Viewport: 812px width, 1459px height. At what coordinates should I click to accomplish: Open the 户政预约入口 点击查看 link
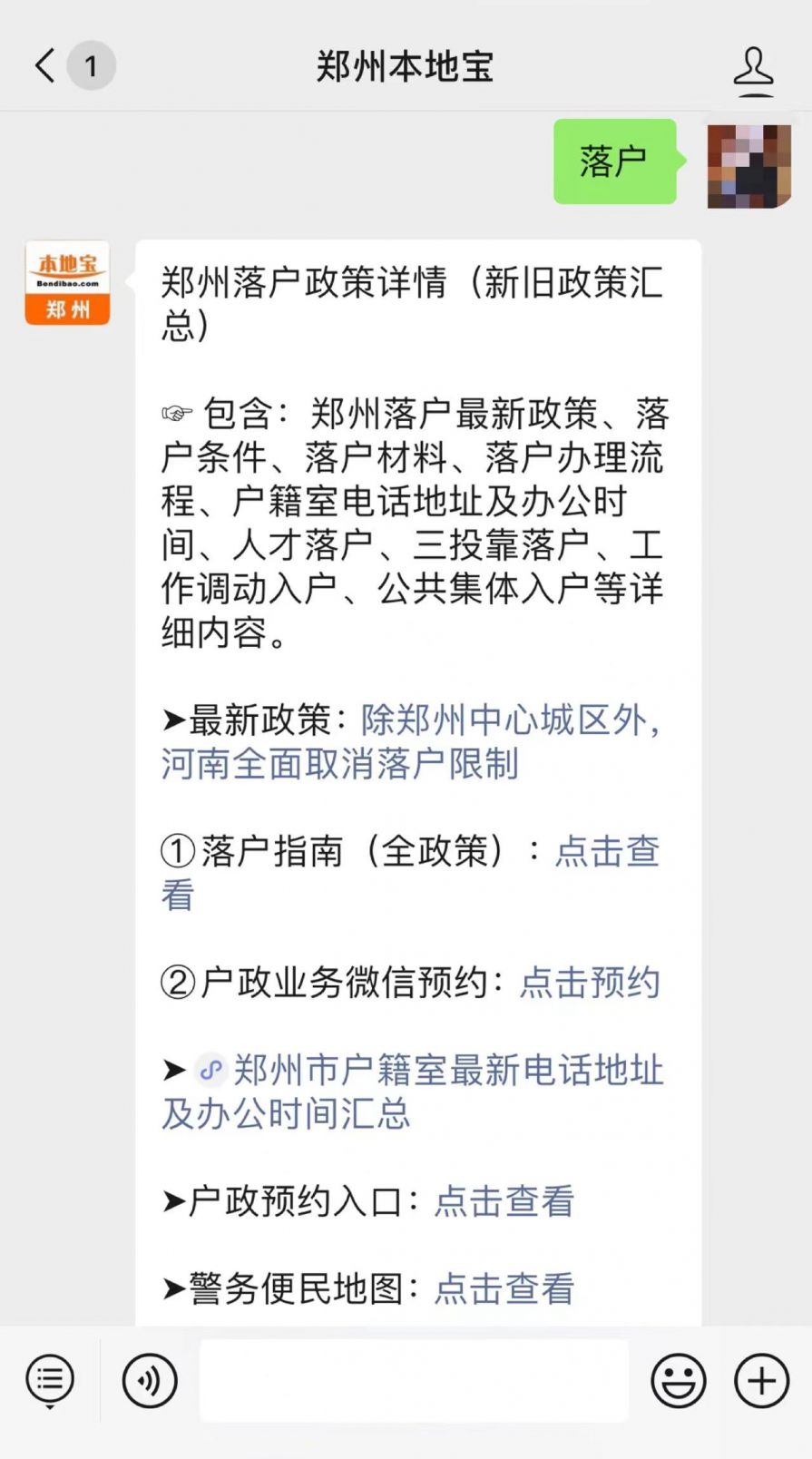[504, 1201]
